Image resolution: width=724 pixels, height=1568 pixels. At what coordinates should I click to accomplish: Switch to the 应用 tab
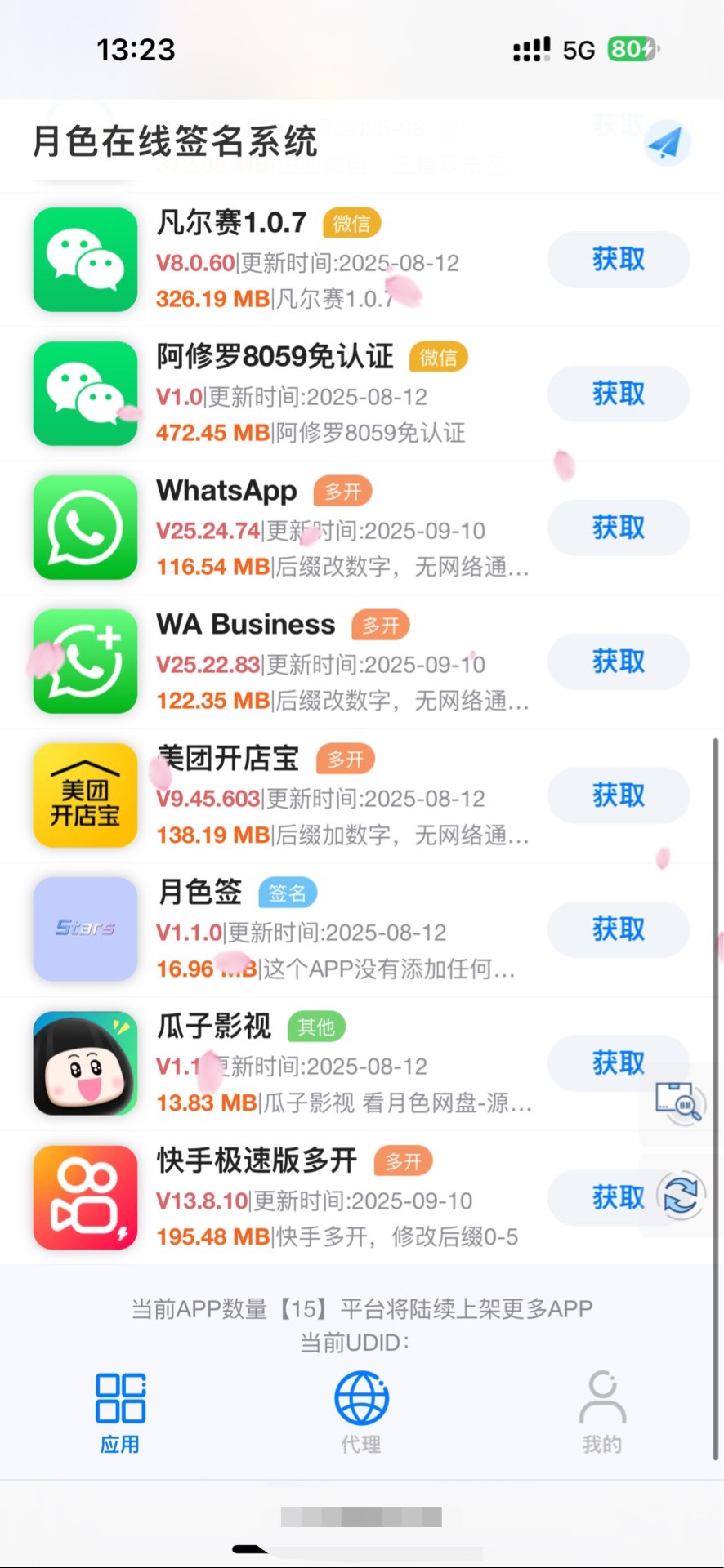(x=120, y=1413)
